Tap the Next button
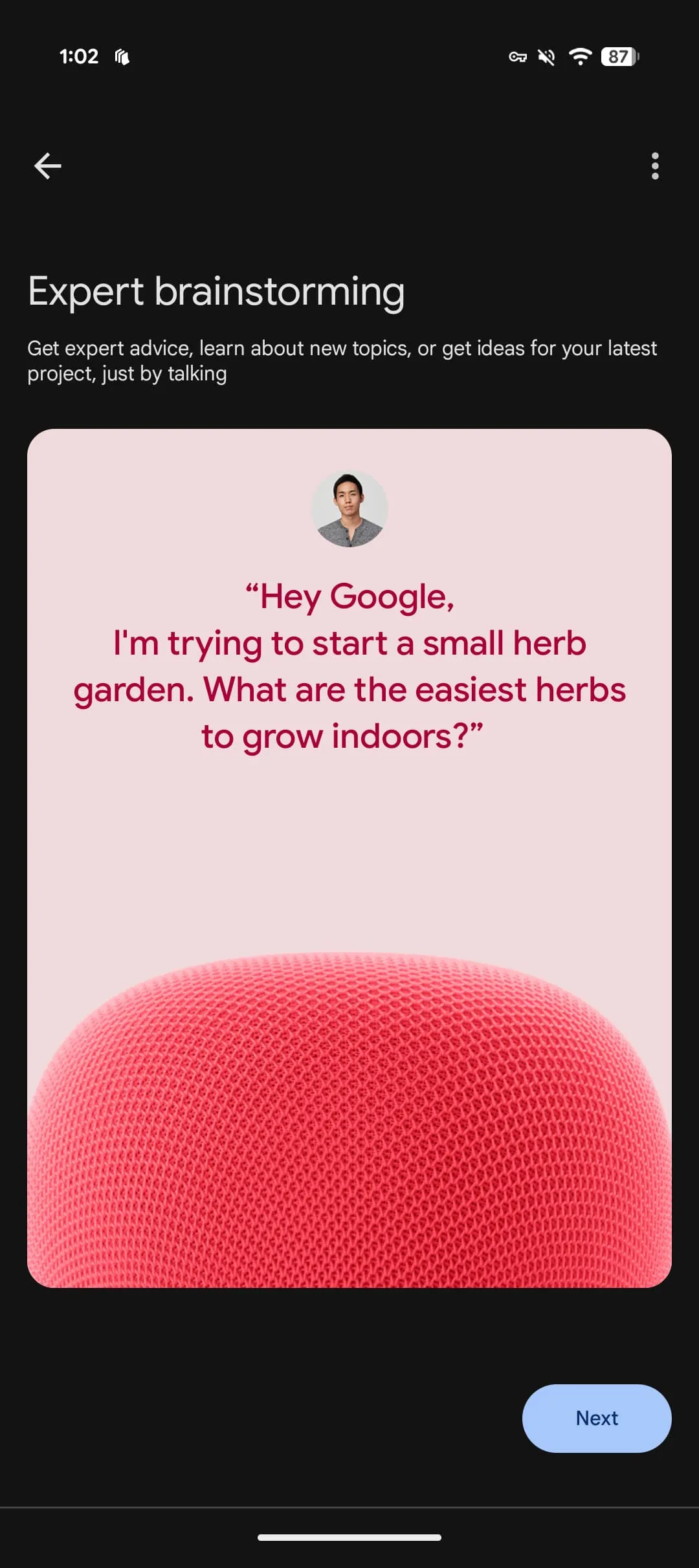699x1568 pixels. coord(596,1418)
